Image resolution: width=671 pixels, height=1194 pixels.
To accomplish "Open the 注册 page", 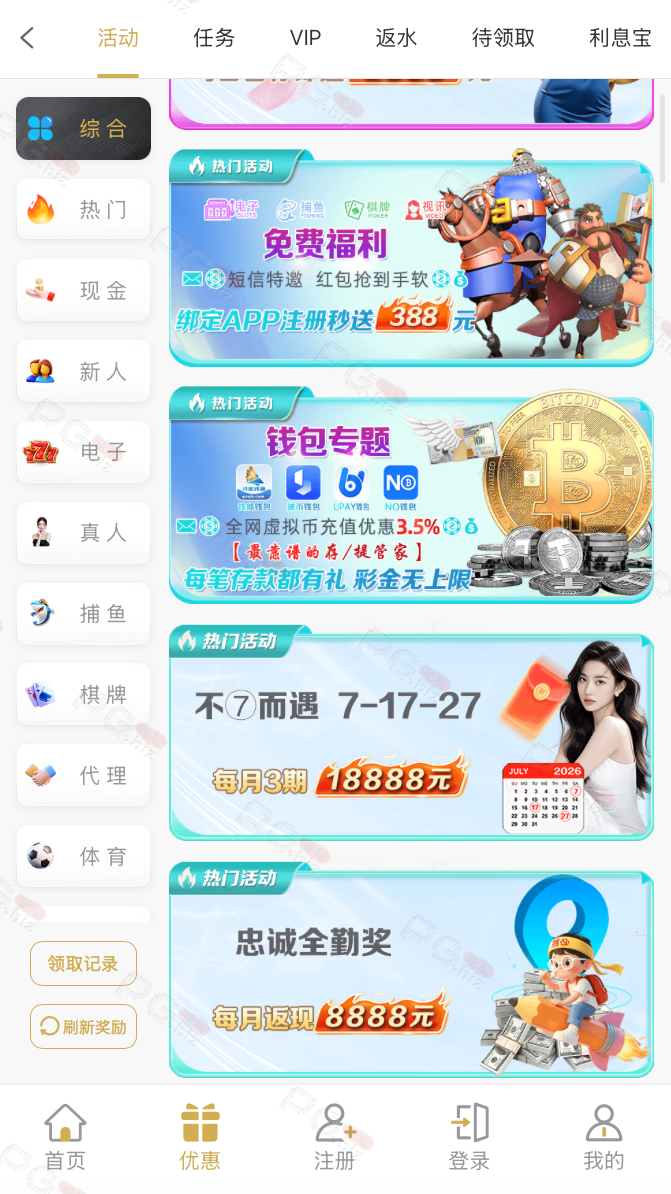I will pos(335,1137).
